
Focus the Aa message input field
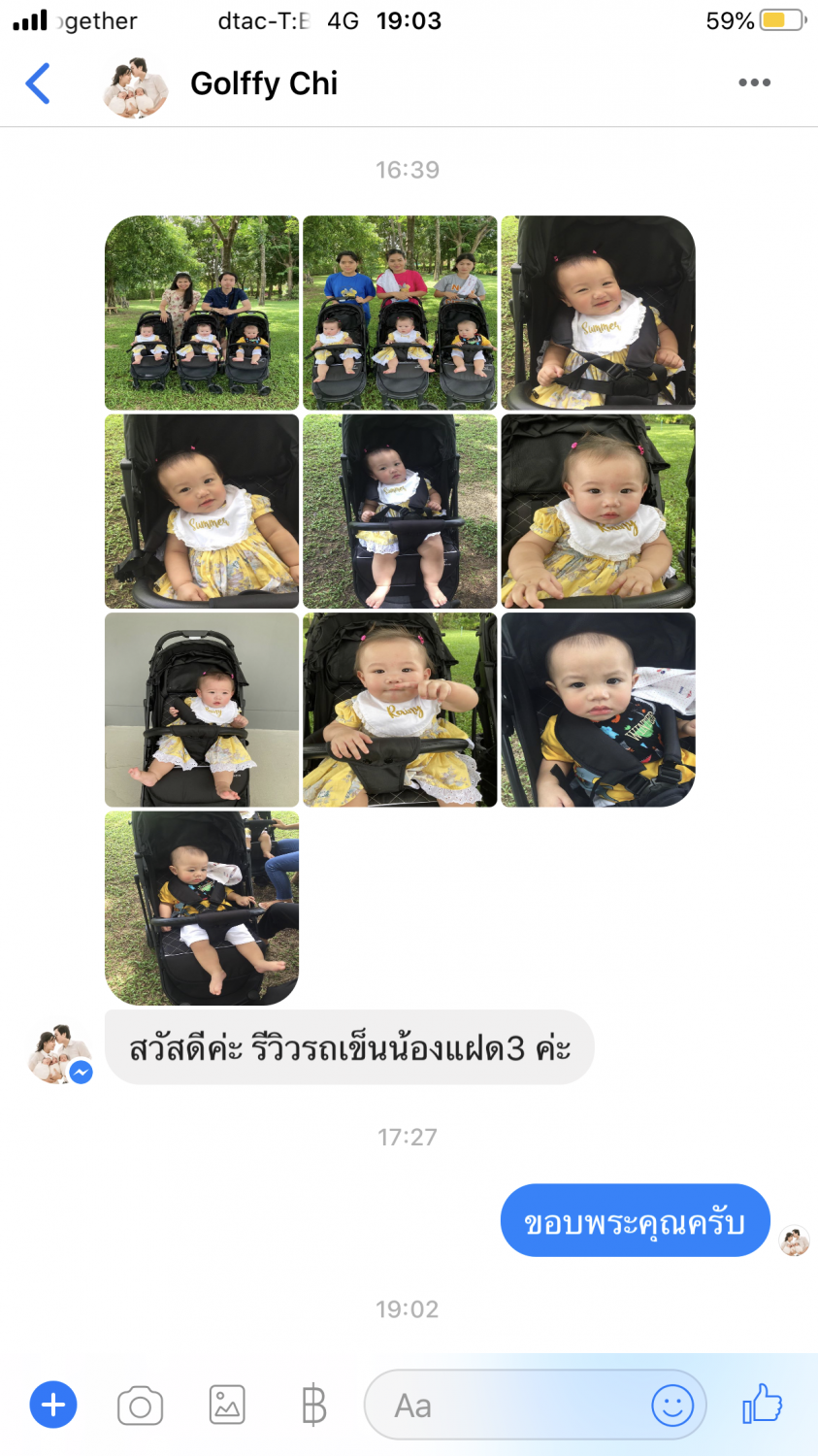pyautogui.click(x=505, y=1406)
